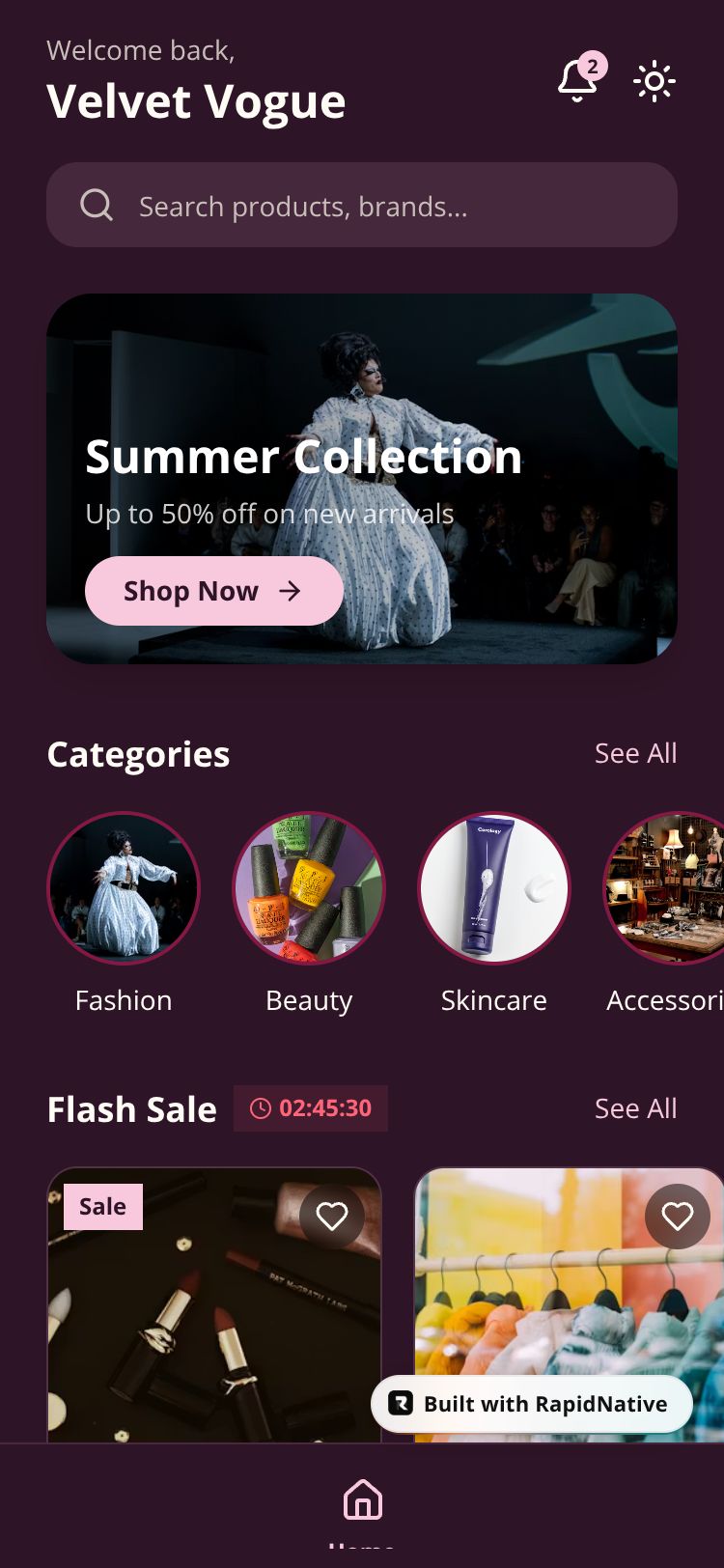See all Flash Sale items
The image size is (724, 1568).
point(635,1108)
